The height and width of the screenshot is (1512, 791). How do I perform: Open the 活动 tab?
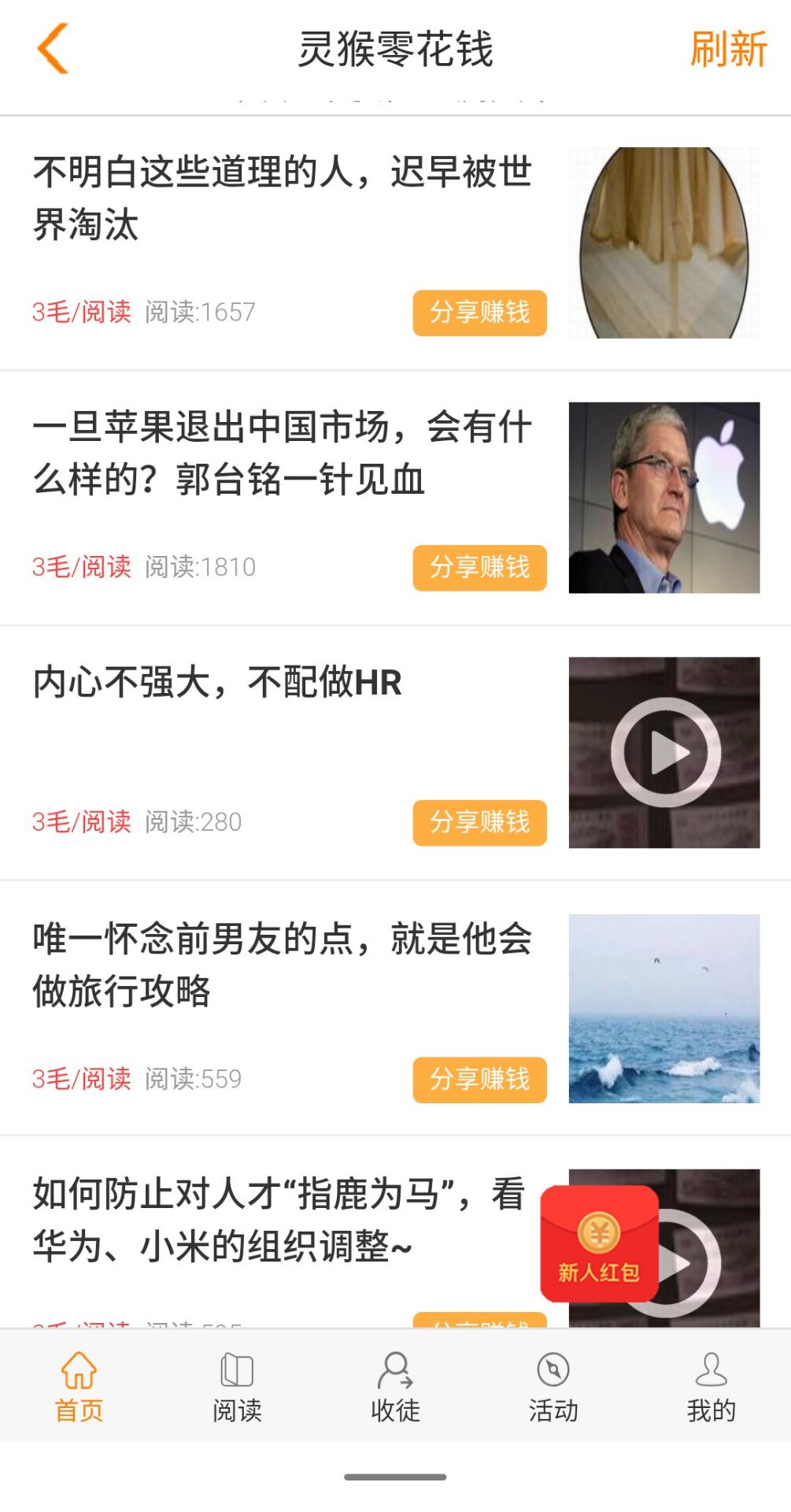point(553,1386)
